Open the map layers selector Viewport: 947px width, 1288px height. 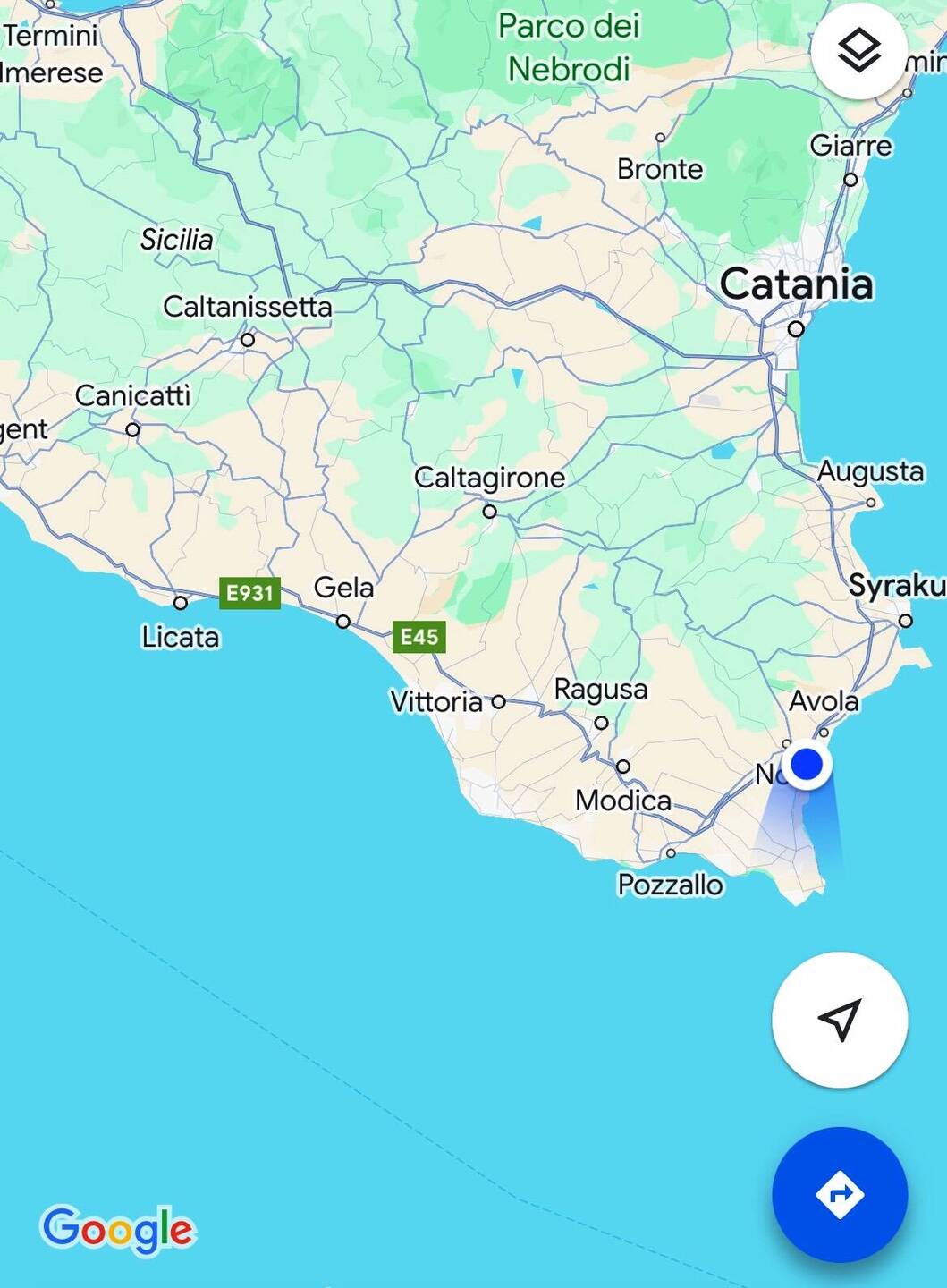(858, 51)
